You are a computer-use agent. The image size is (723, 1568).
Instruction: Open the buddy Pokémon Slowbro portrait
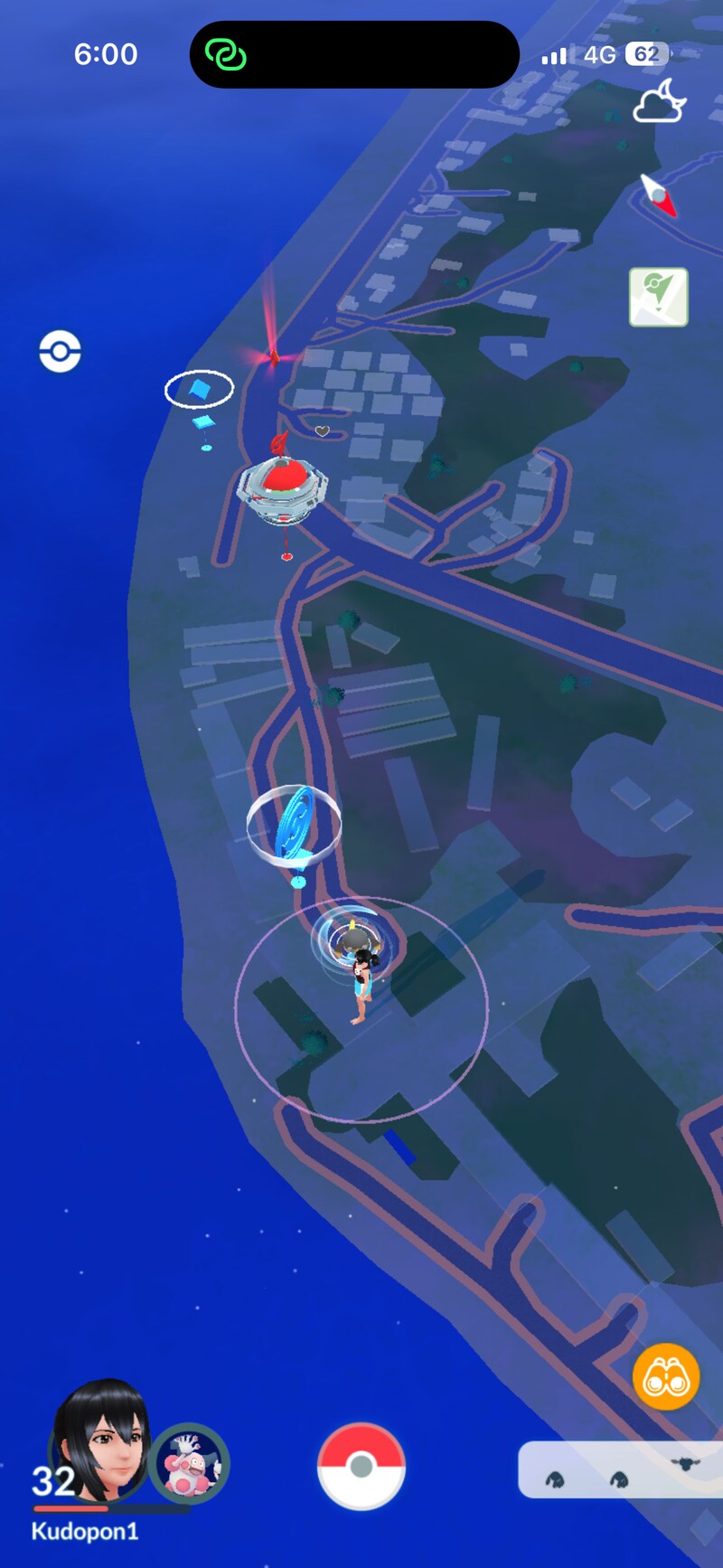pos(191,1463)
